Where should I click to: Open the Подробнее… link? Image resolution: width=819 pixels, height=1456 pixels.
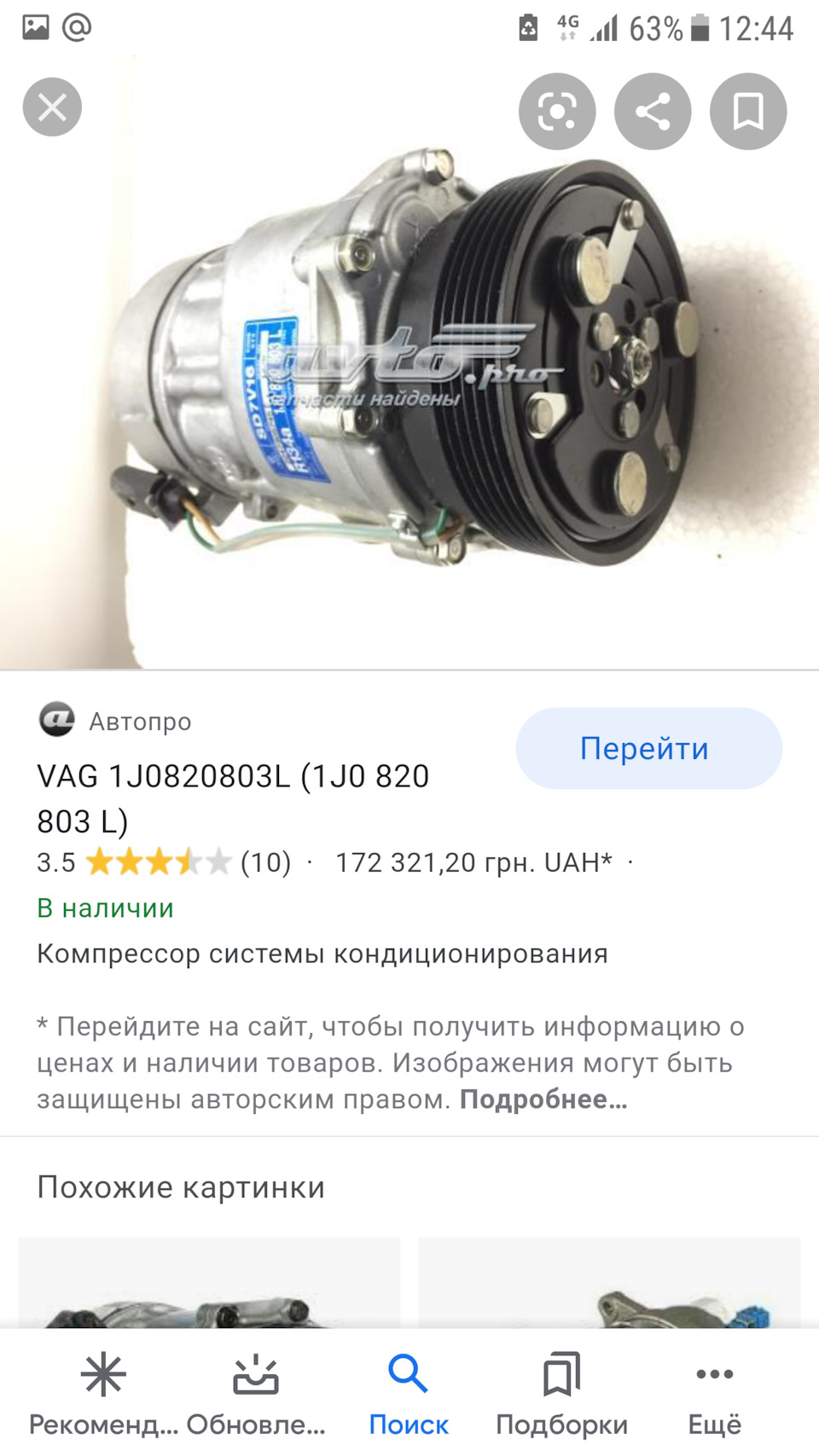[x=543, y=1099]
